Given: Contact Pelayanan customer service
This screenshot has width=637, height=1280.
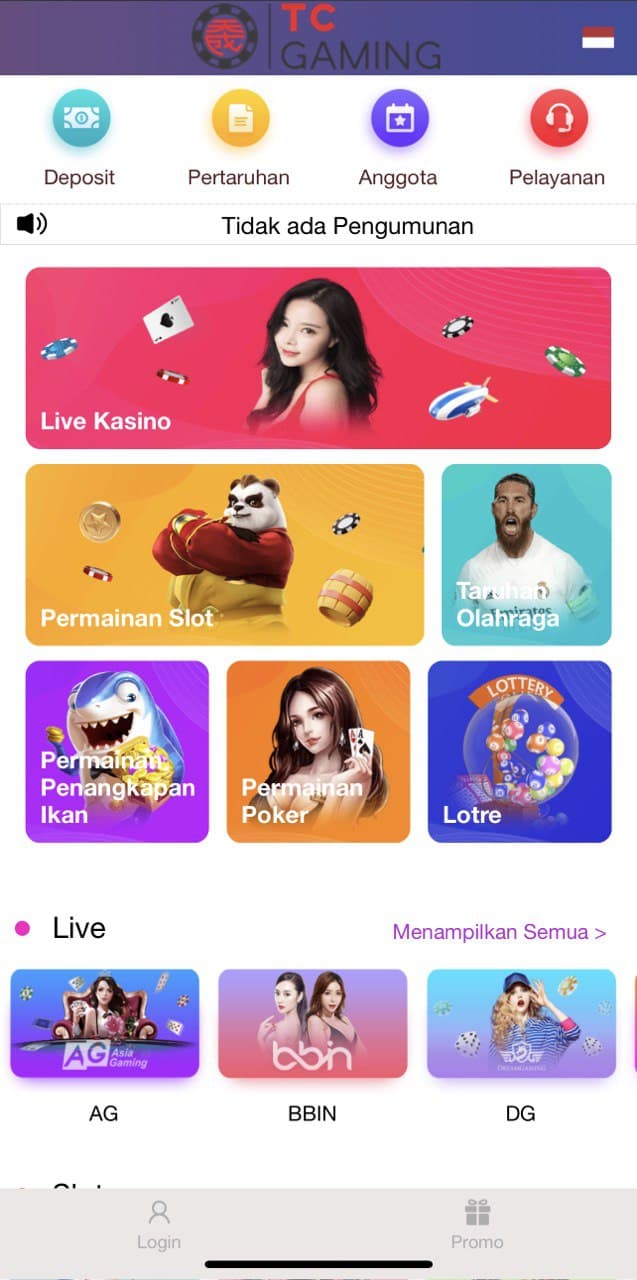Looking at the screenshot, I should (x=557, y=138).
